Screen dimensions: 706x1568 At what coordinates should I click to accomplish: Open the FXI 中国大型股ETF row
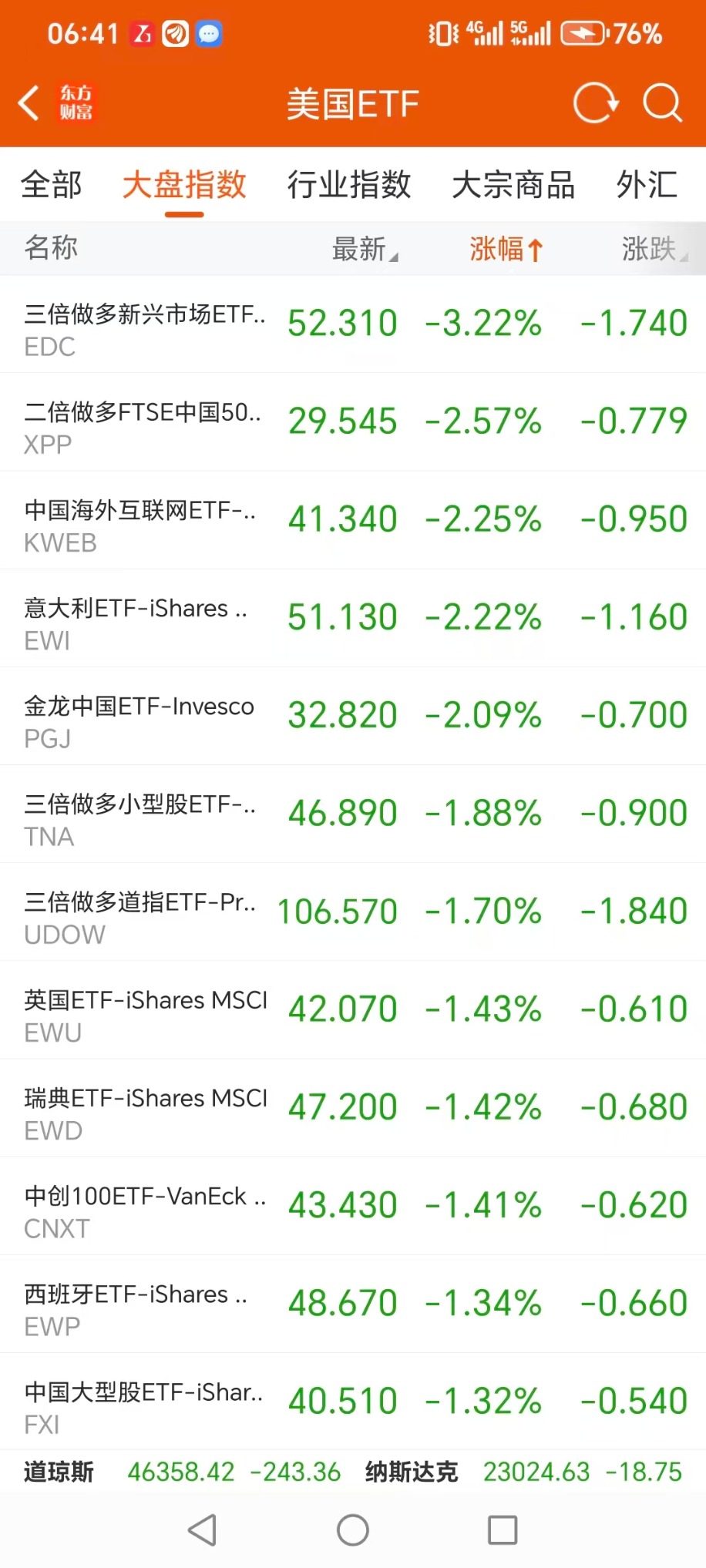tap(353, 1402)
